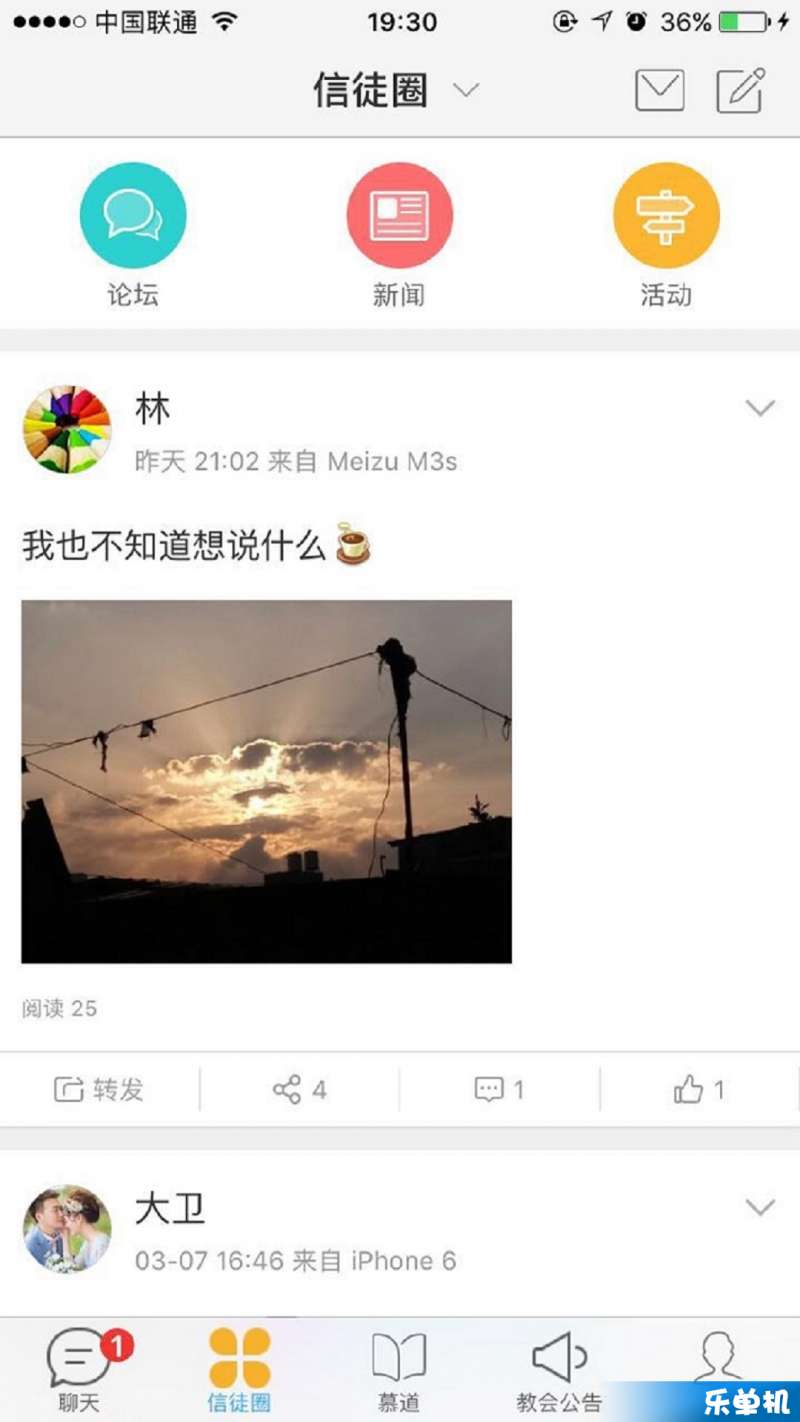Share 林's post
The image size is (800, 1422).
tap(299, 1089)
